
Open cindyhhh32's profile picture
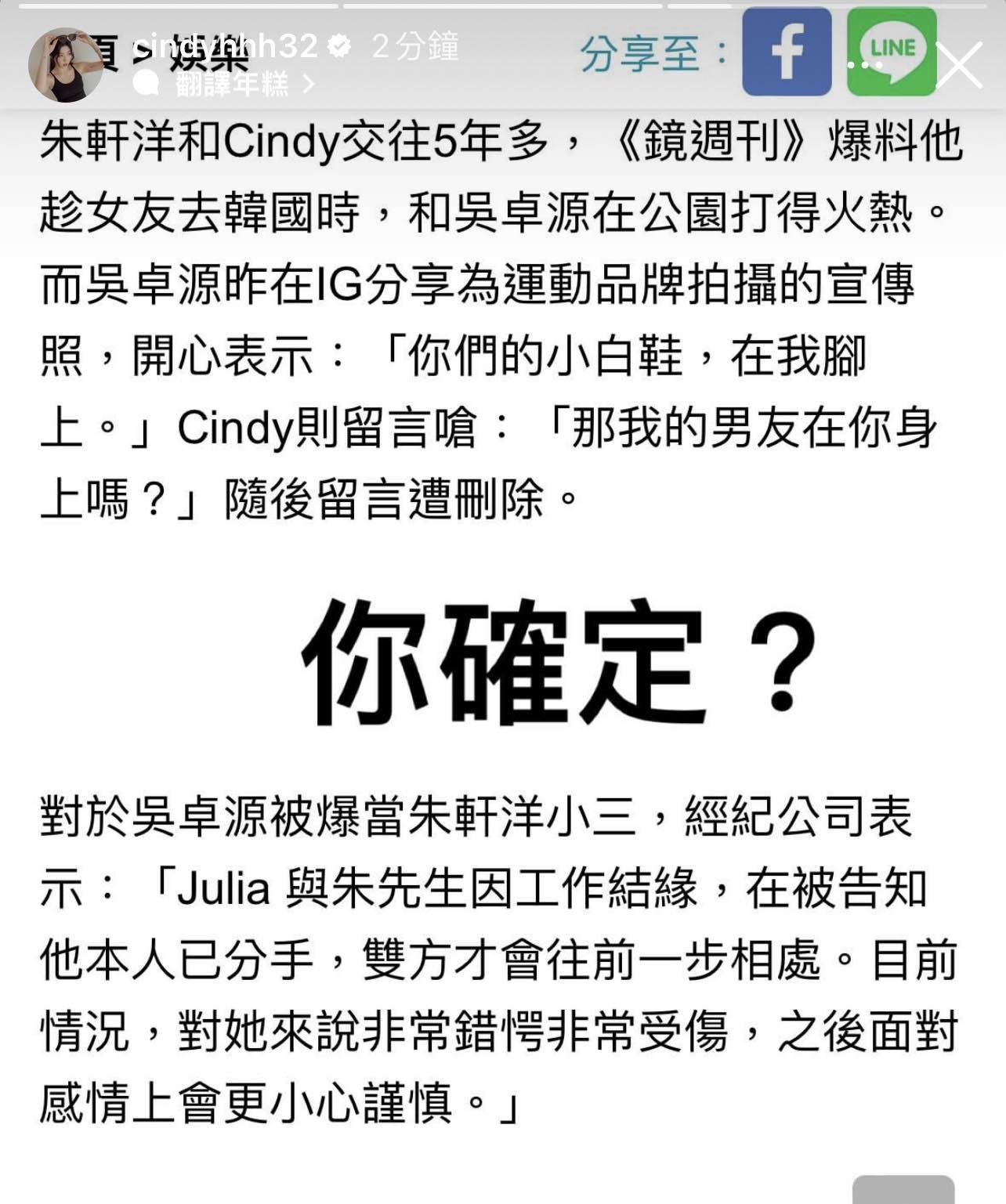[64, 66]
